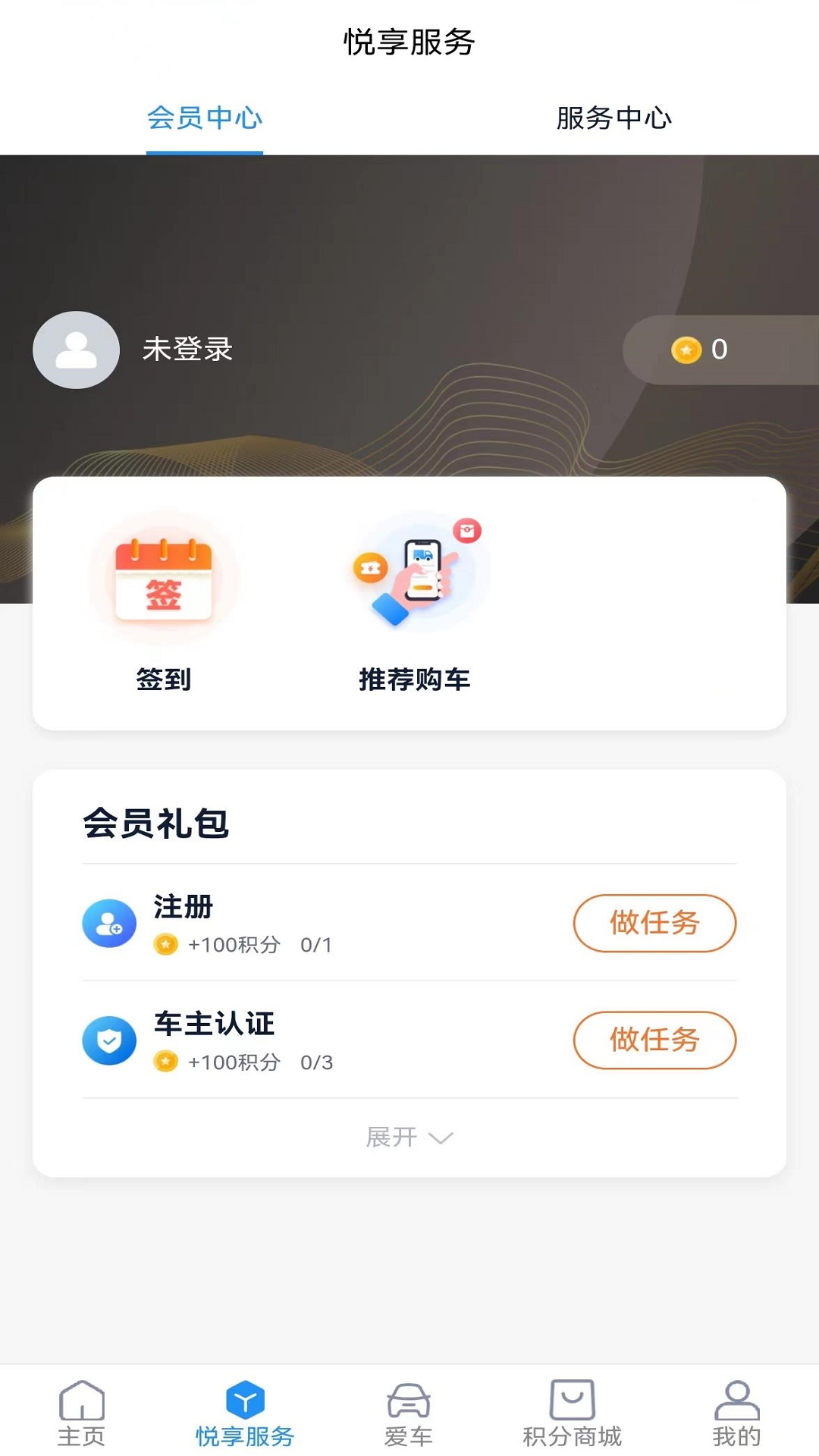
Task: Click the 车主认证 shield verification icon
Action: [108, 1040]
